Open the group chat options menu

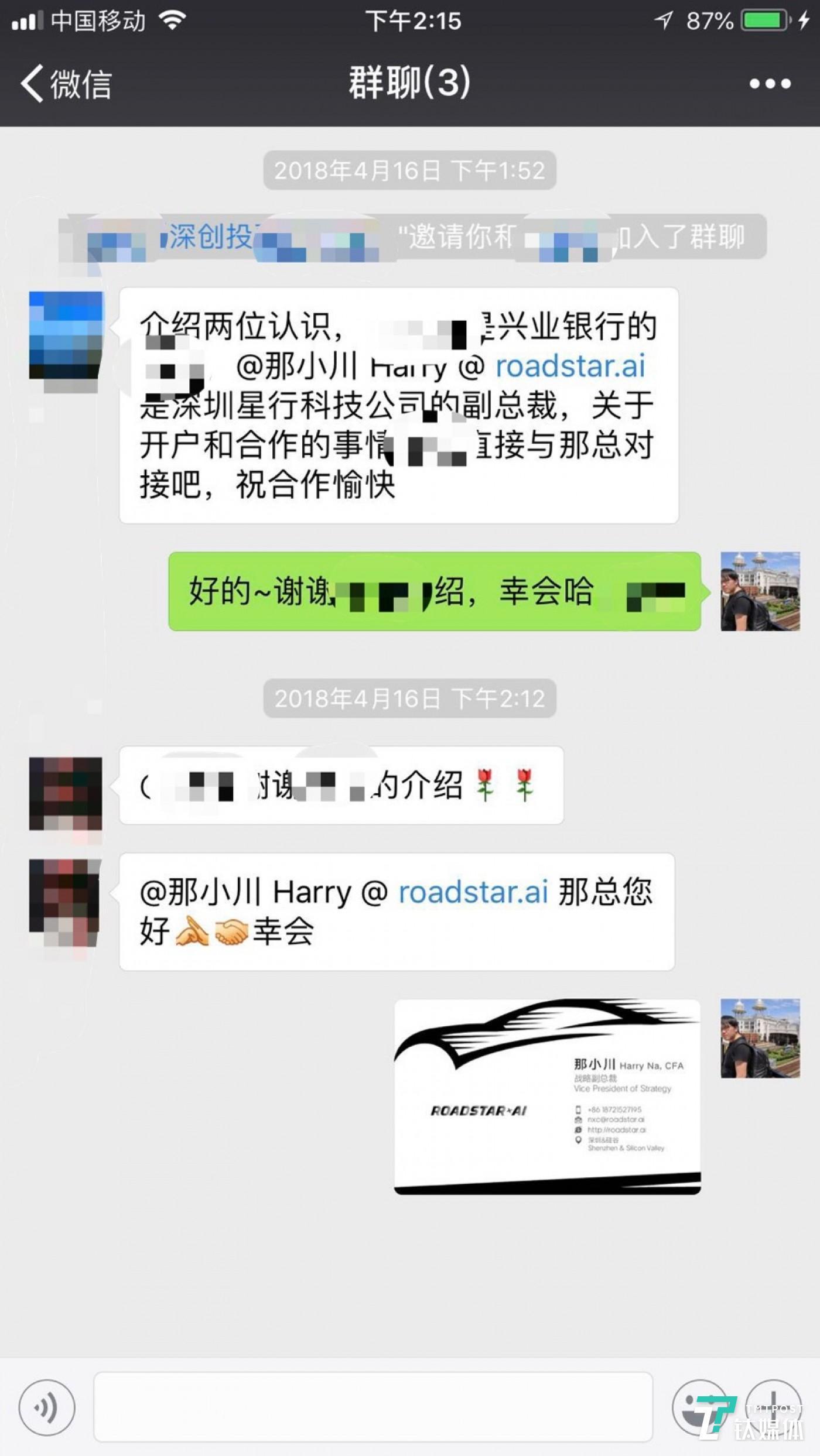[770, 84]
